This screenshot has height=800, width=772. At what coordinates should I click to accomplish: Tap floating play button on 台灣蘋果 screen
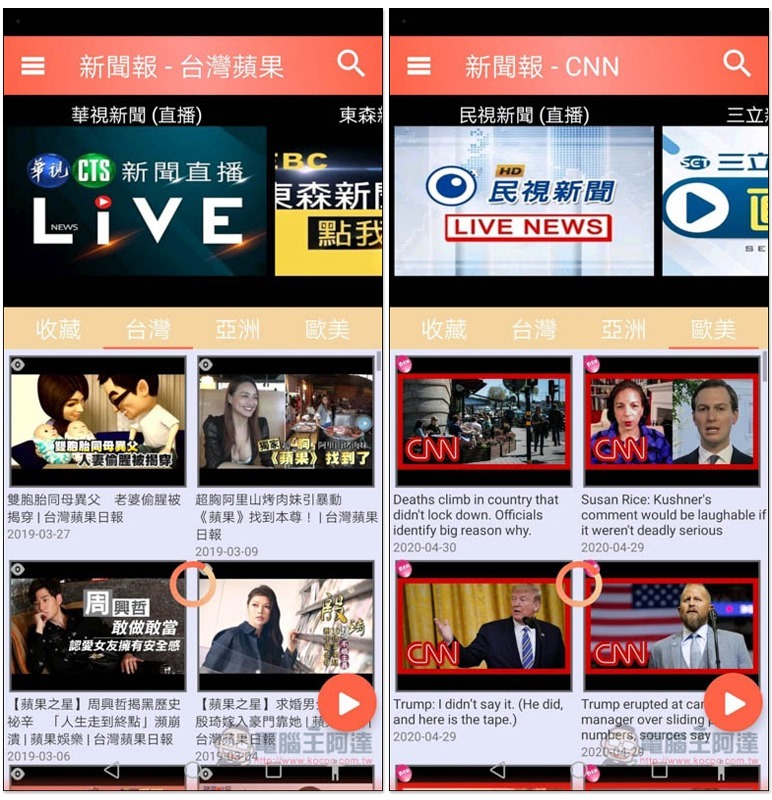(x=347, y=703)
